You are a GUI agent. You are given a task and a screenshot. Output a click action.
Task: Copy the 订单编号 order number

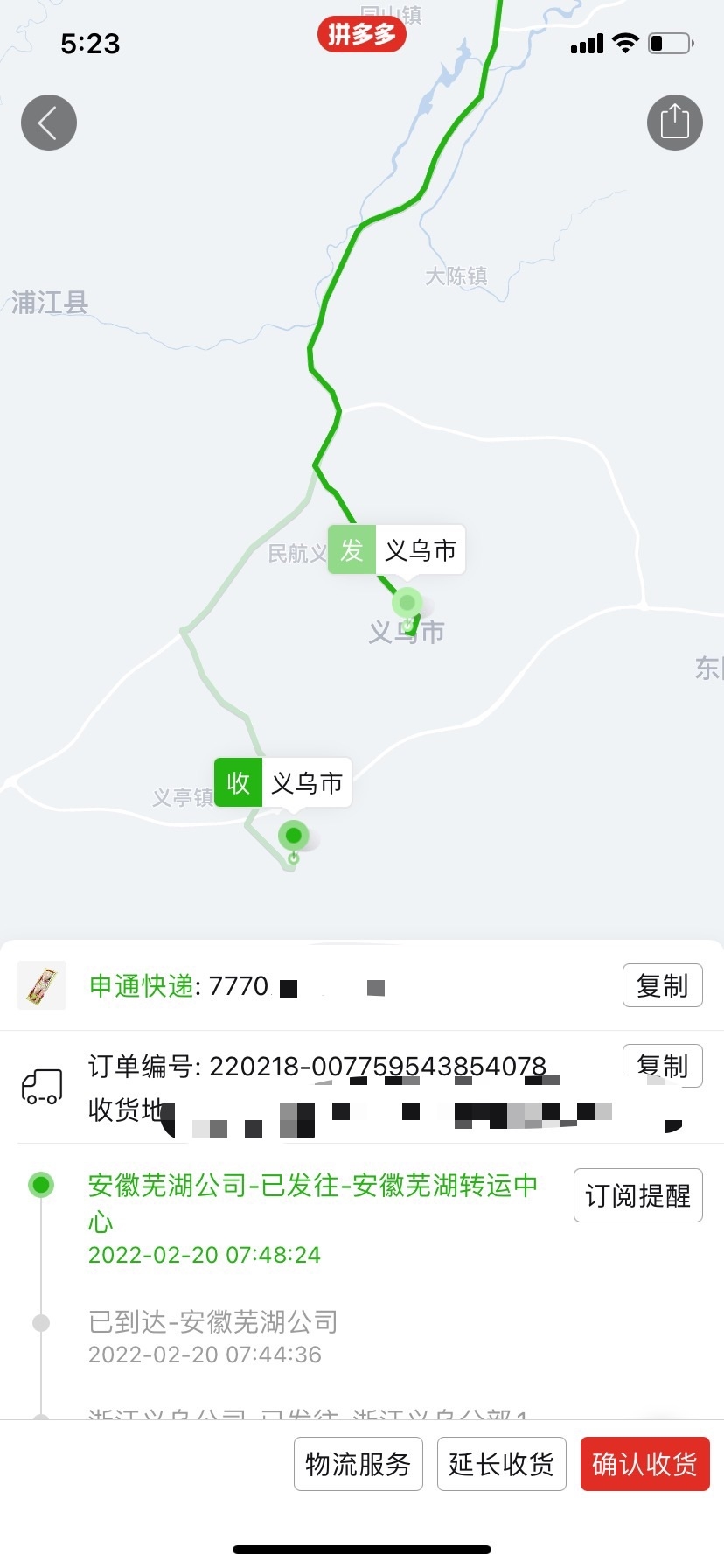[x=662, y=1065]
